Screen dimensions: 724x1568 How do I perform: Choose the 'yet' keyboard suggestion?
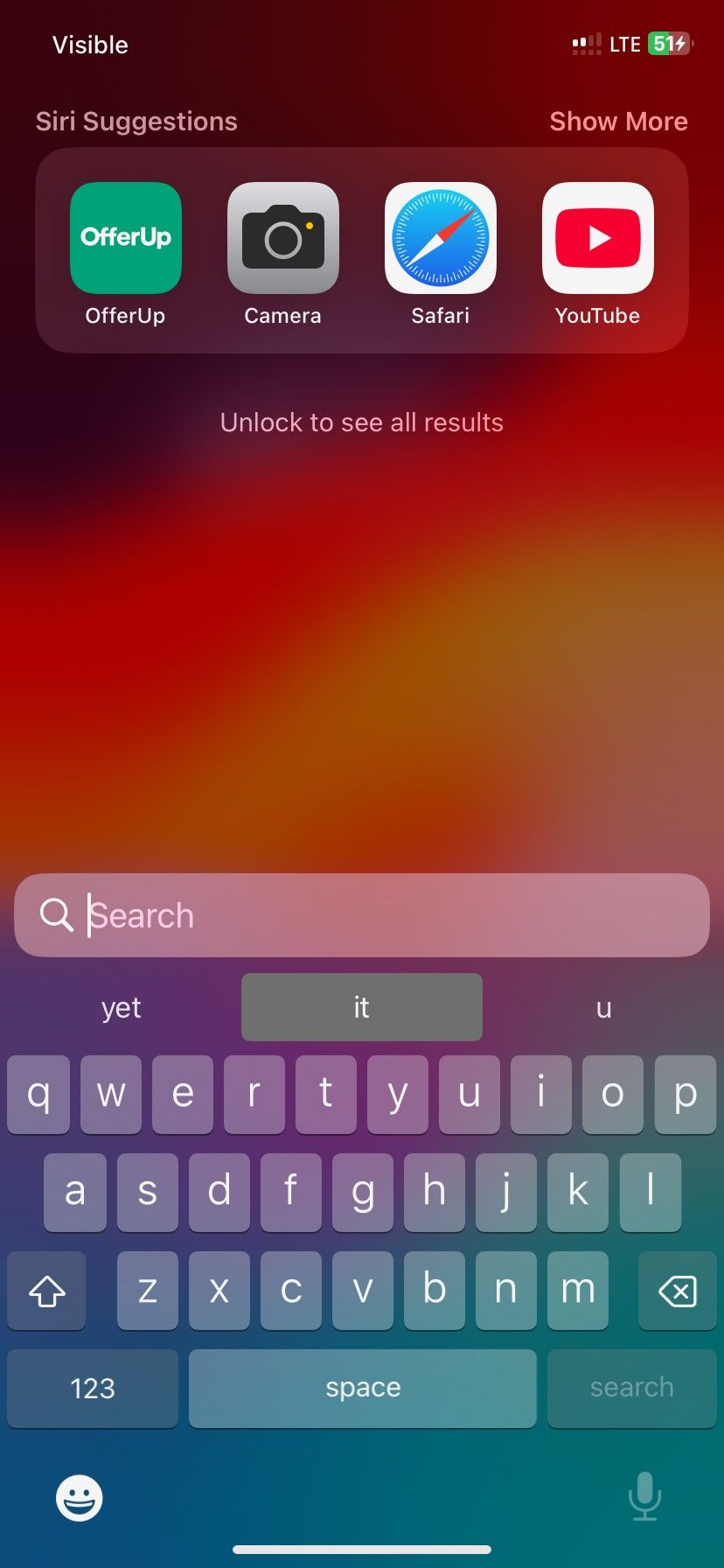tap(121, 1008)
